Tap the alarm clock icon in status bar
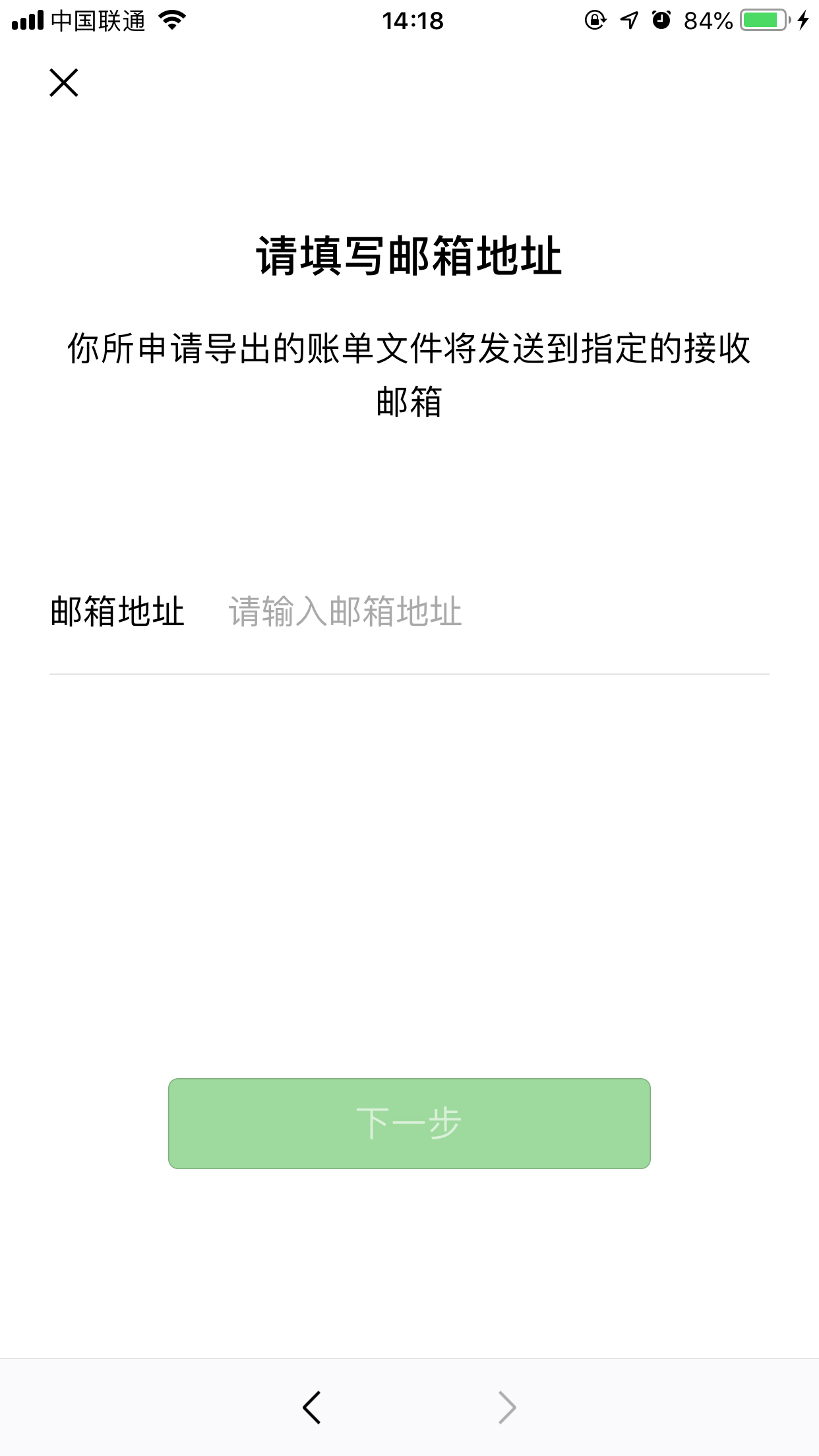This screenshot has height=1456, width=819. coord(661,20)
